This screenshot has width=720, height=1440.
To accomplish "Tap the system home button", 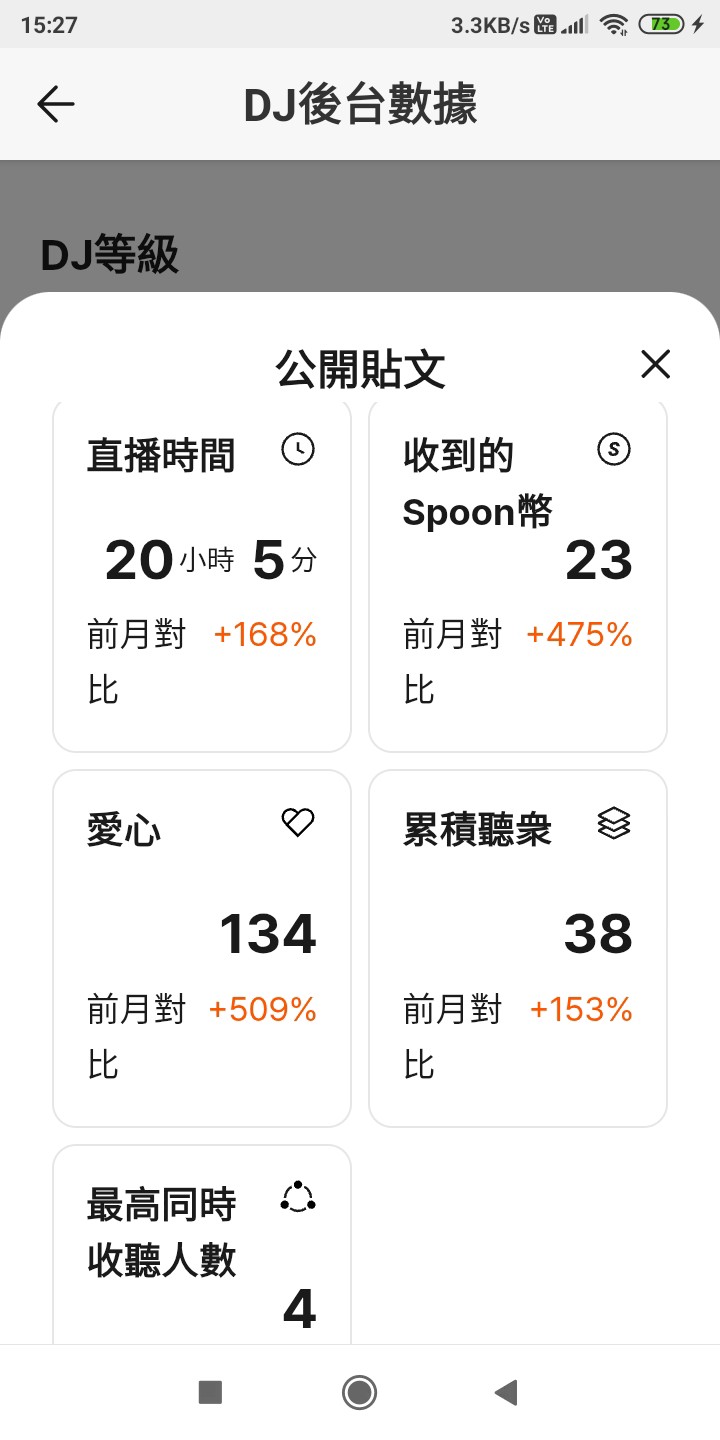I will [359, 1392].
